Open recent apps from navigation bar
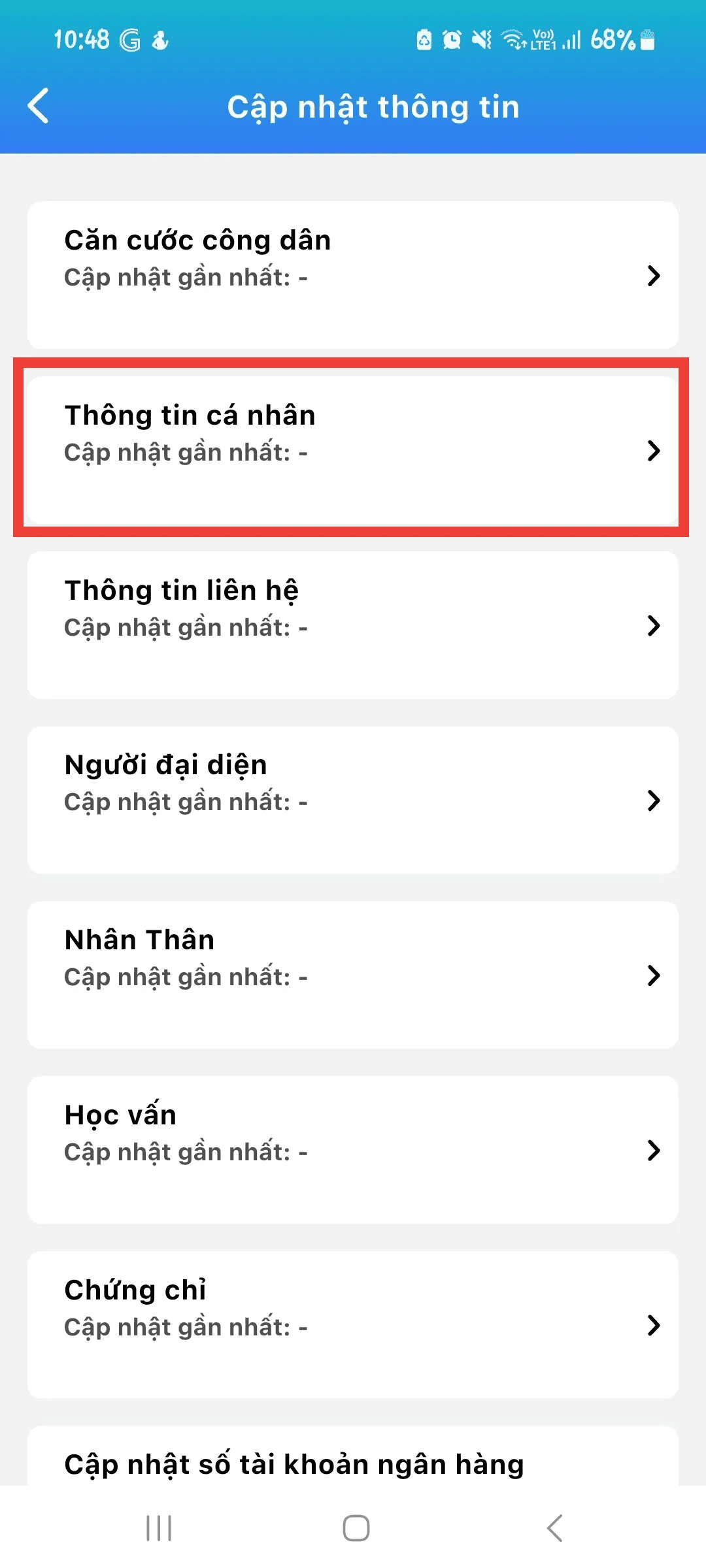706x1568 pixels. (159, 1528)
